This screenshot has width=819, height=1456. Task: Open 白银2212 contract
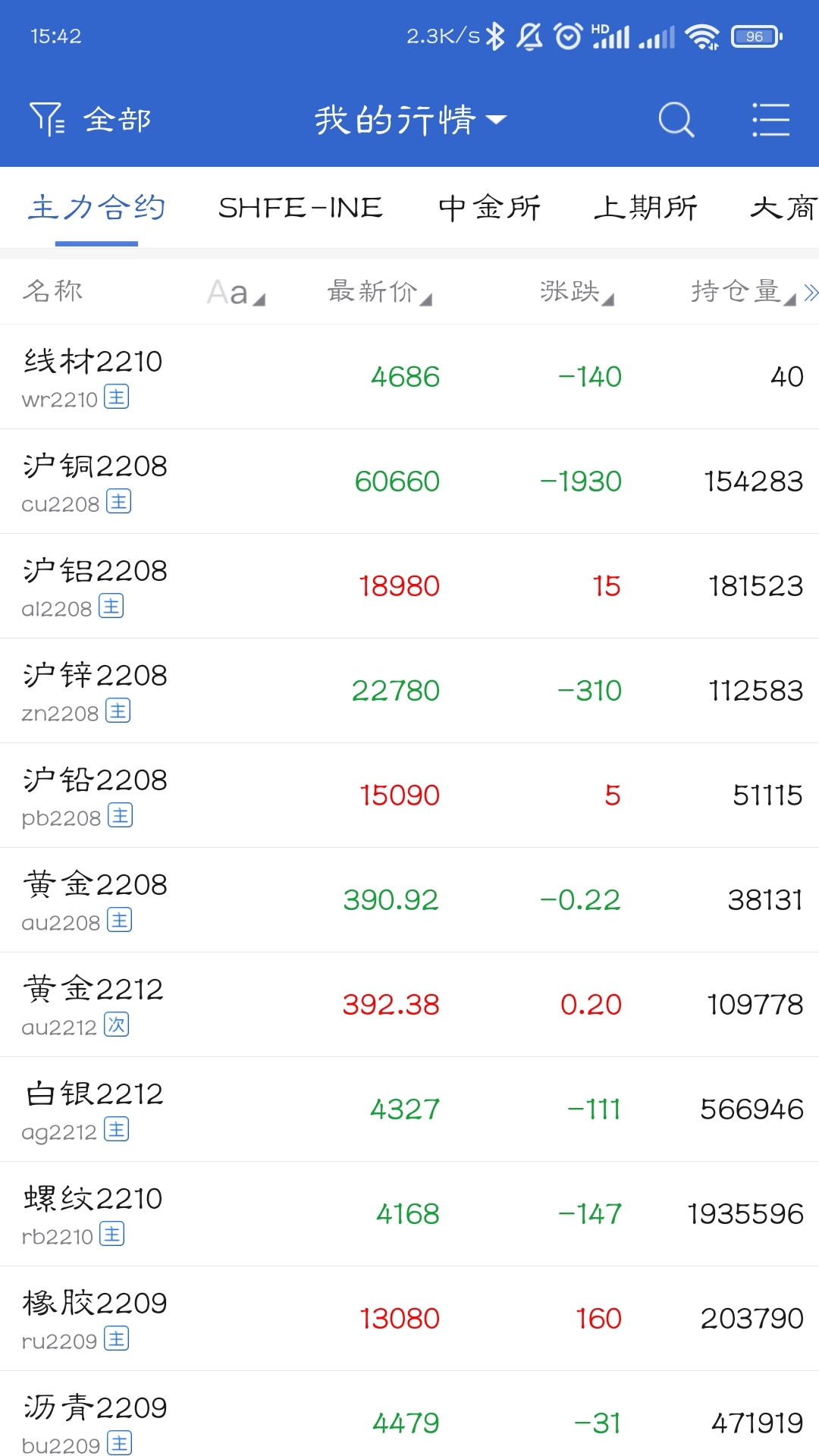(x=409, y=1109)
